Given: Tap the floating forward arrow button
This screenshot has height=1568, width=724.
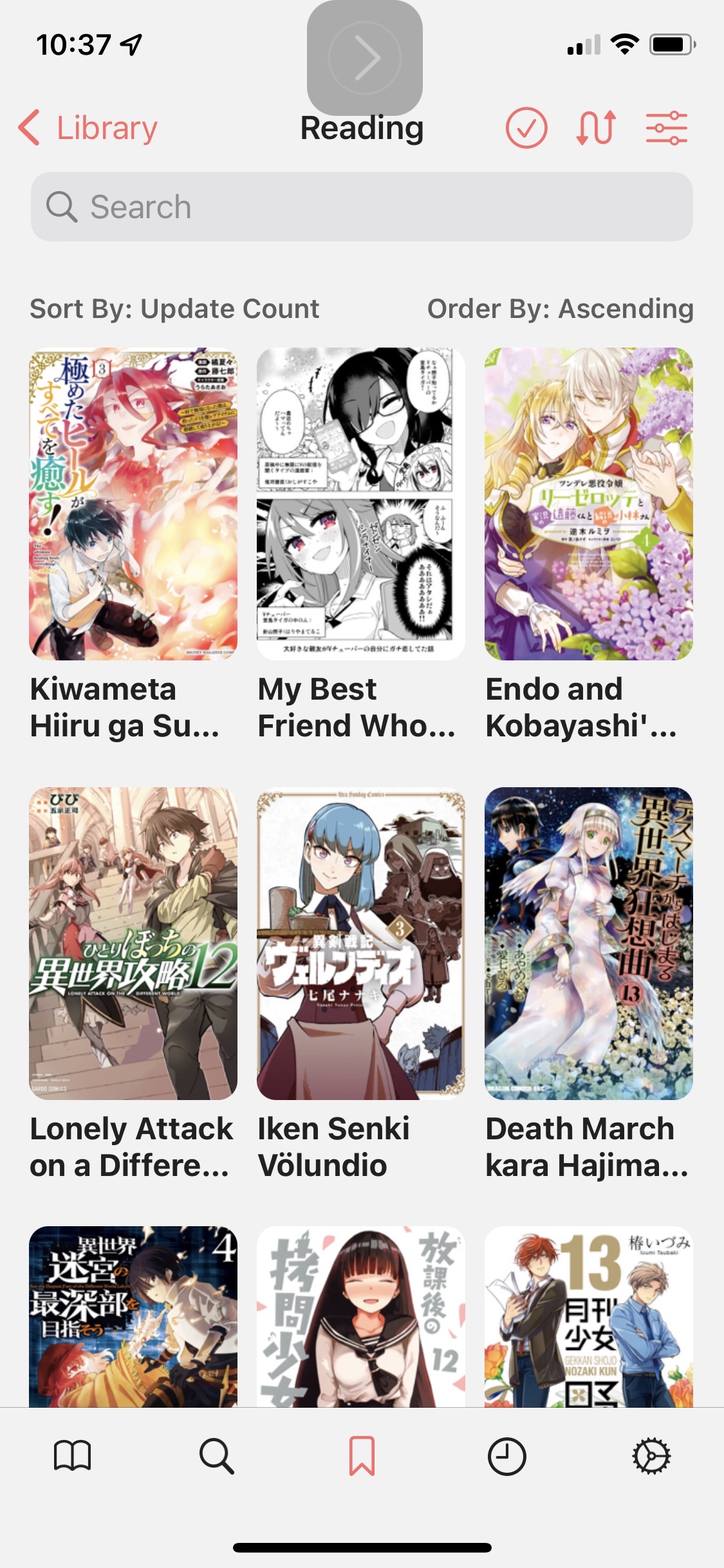Looking at the screenshot, I should coord(365,58).
